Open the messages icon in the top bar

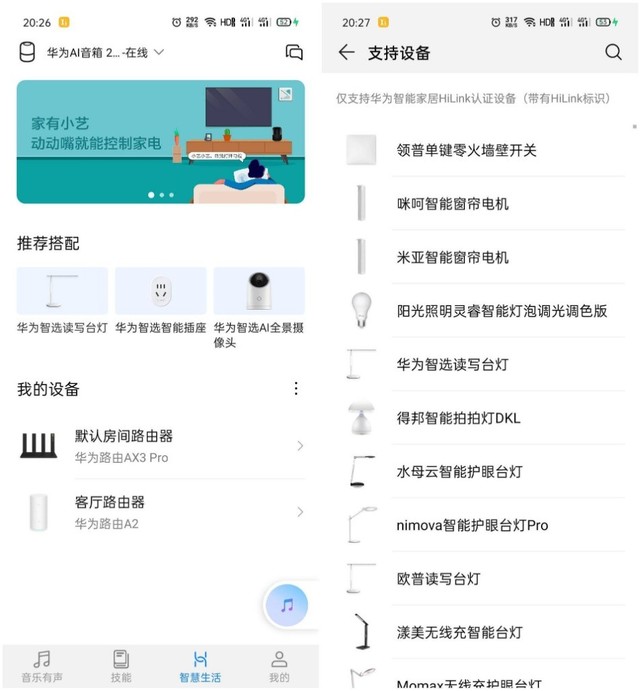pyautogui.click(x=294, y=52)
